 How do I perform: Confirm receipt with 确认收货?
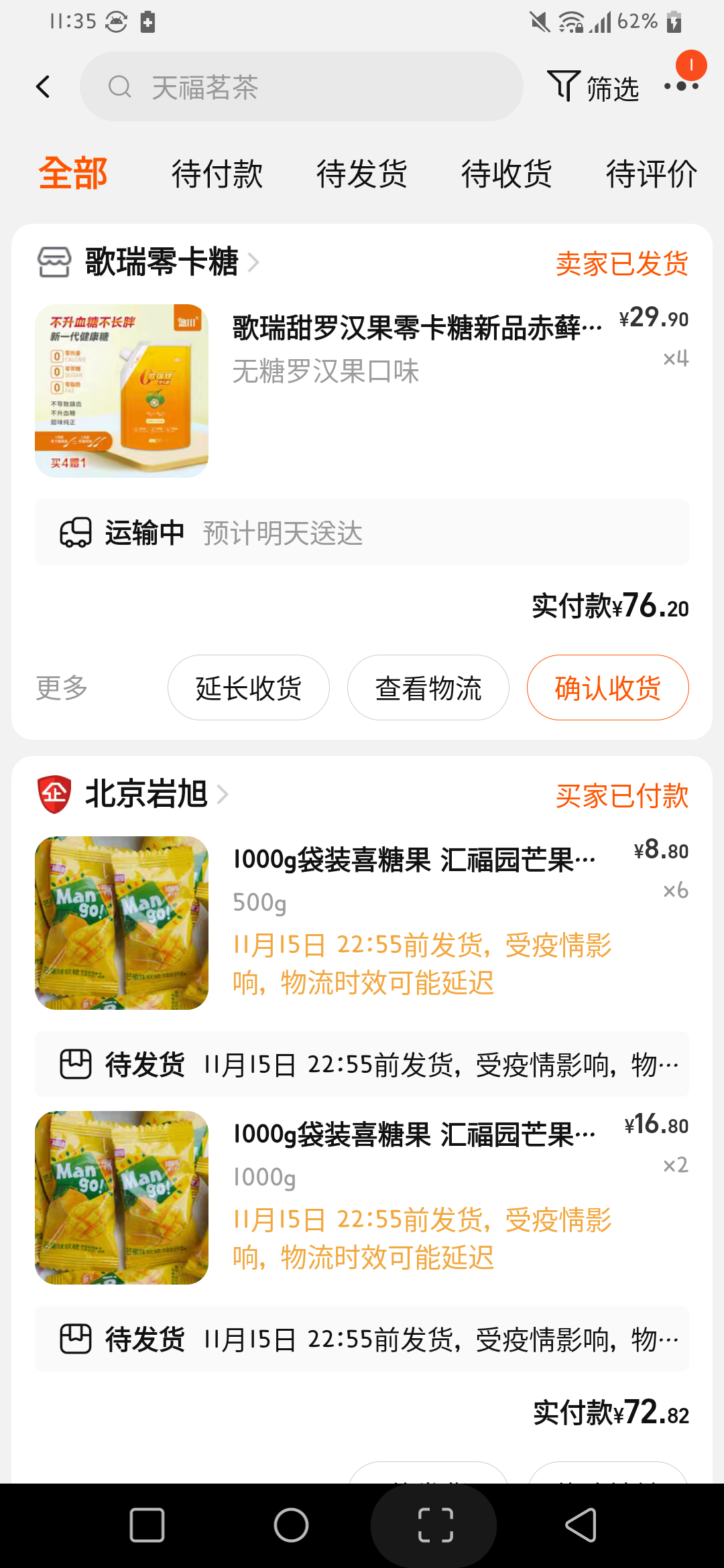pyautogui.click(x=608, y=688)
